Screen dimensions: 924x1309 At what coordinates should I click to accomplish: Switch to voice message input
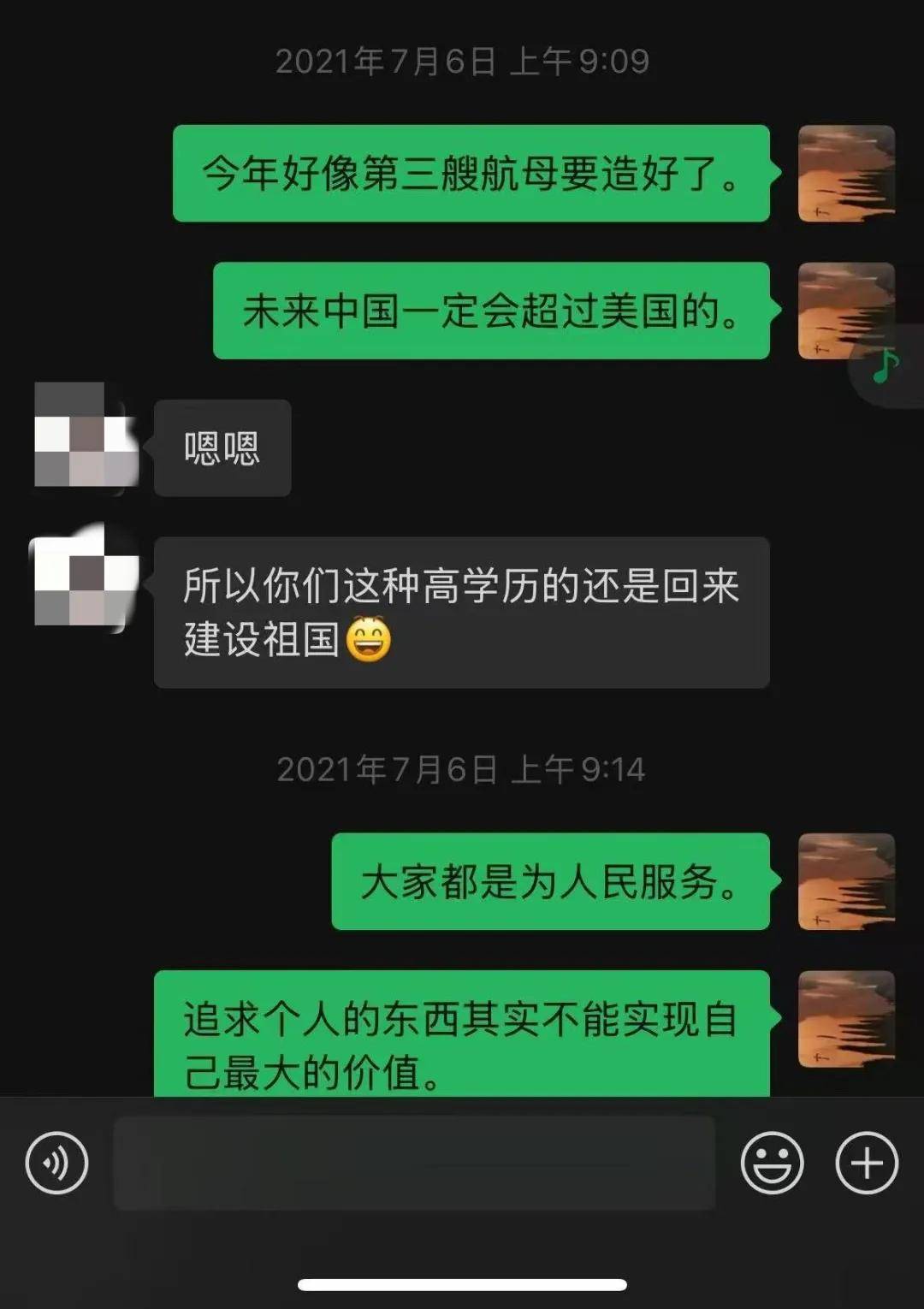(56, 1163)
